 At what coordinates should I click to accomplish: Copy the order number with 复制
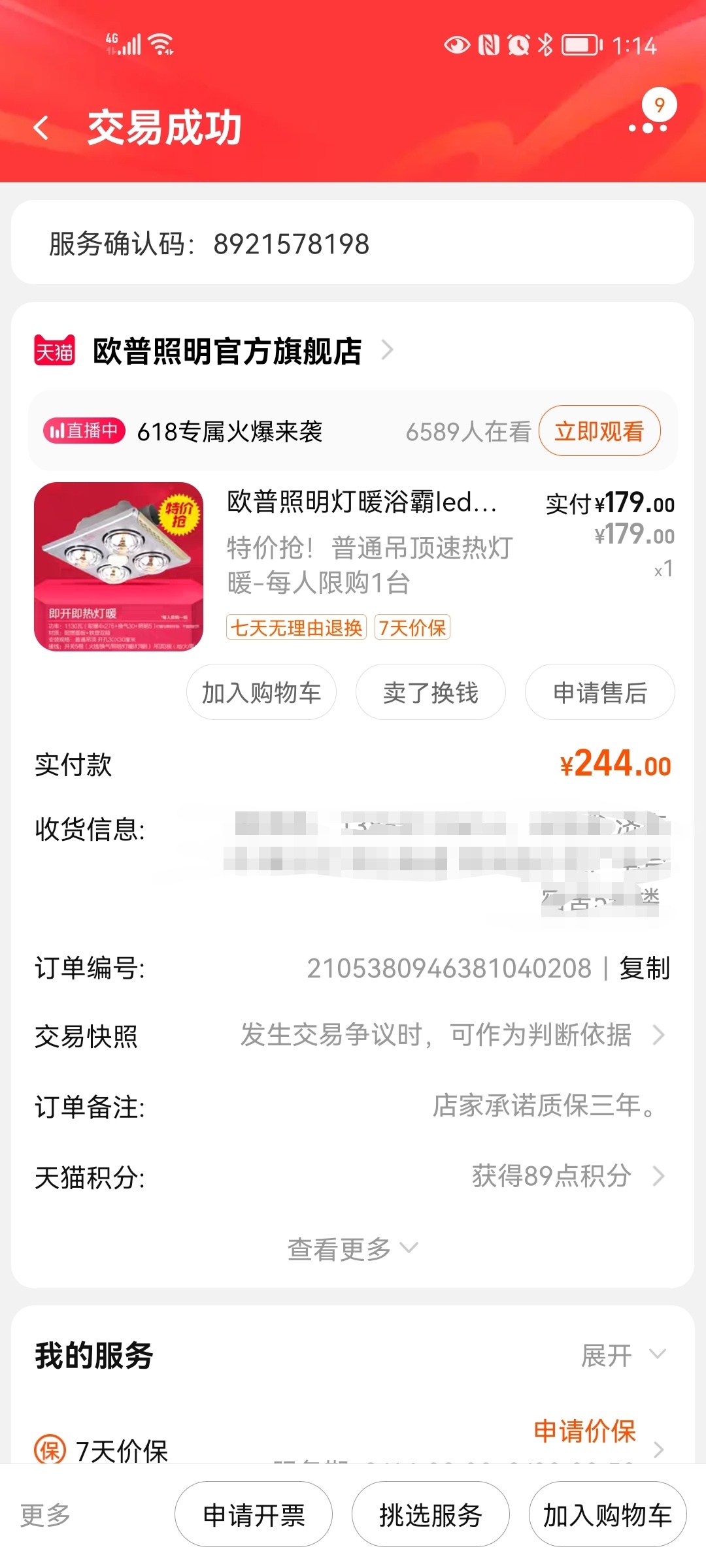pos(645,968)
